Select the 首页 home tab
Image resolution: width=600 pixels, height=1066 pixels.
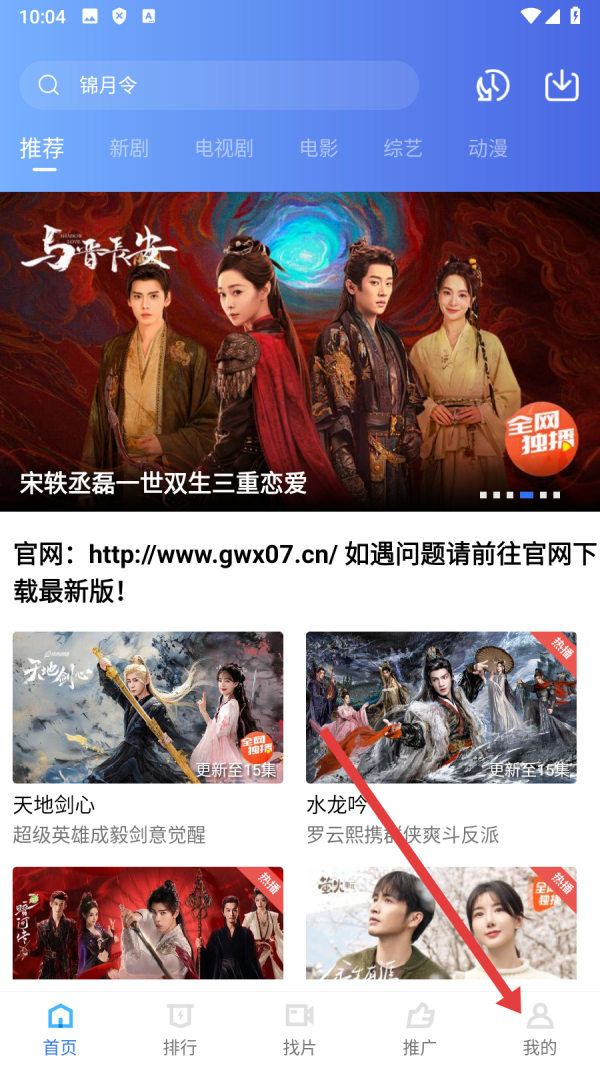point(60,1030)
